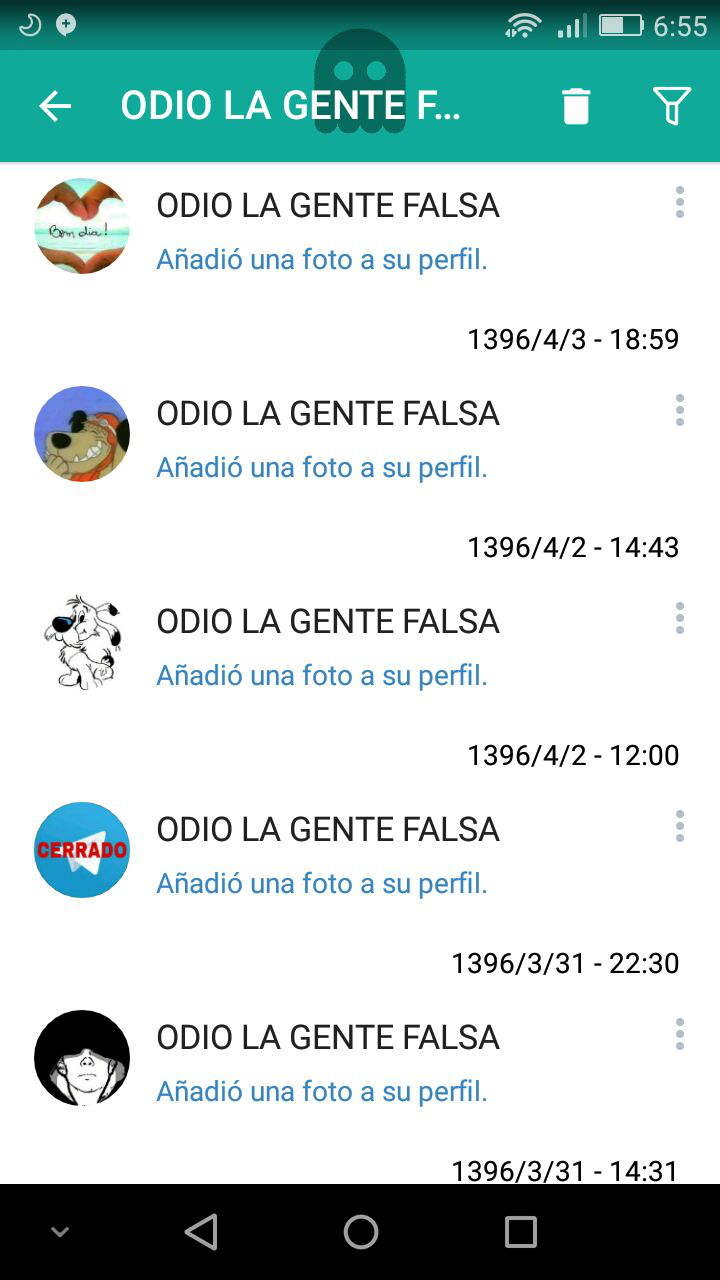Open options for the 12:00 entry

click(680, 618)
